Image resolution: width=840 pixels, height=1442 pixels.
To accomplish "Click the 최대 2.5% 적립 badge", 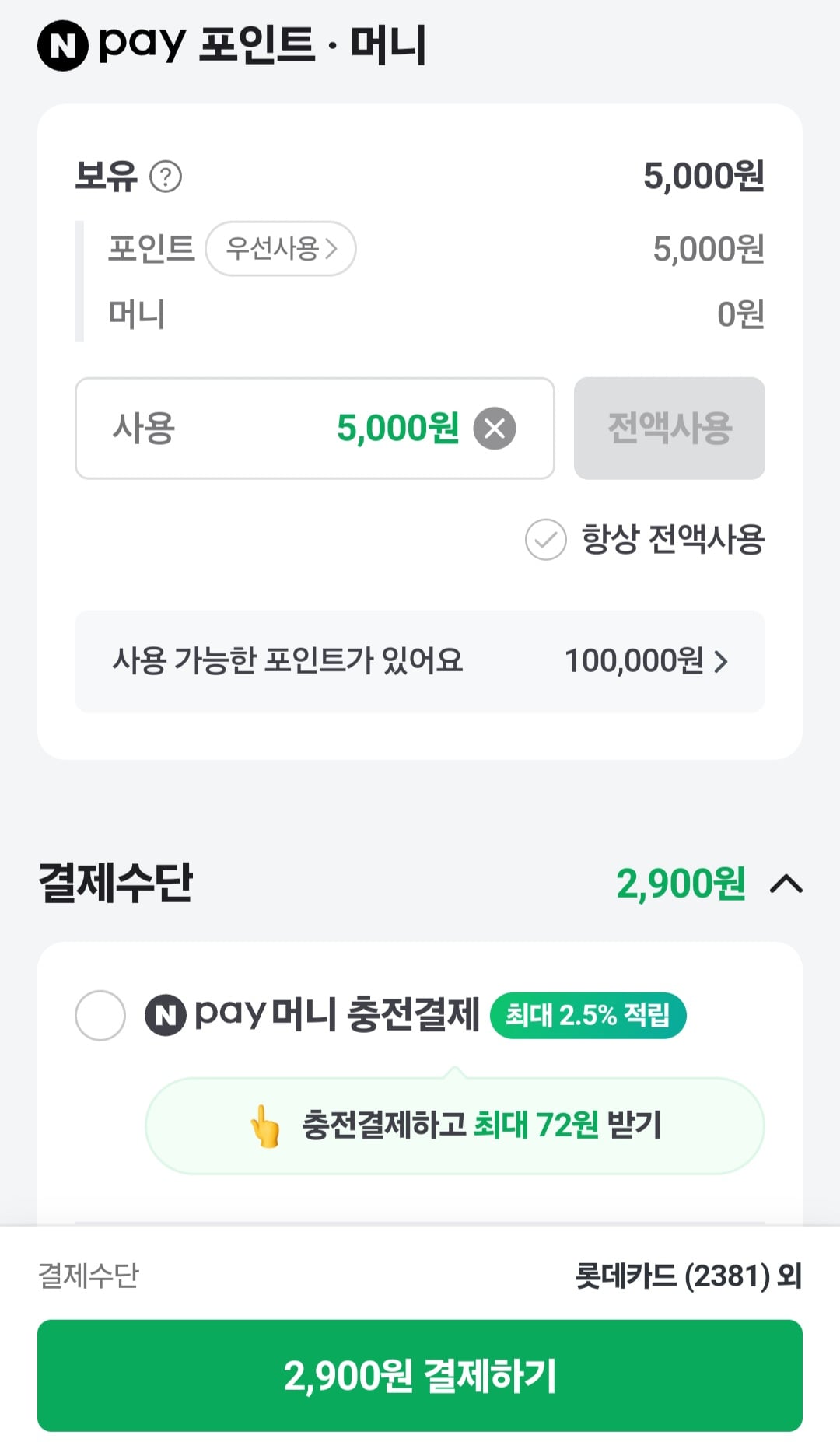I will coord(588,1015).
